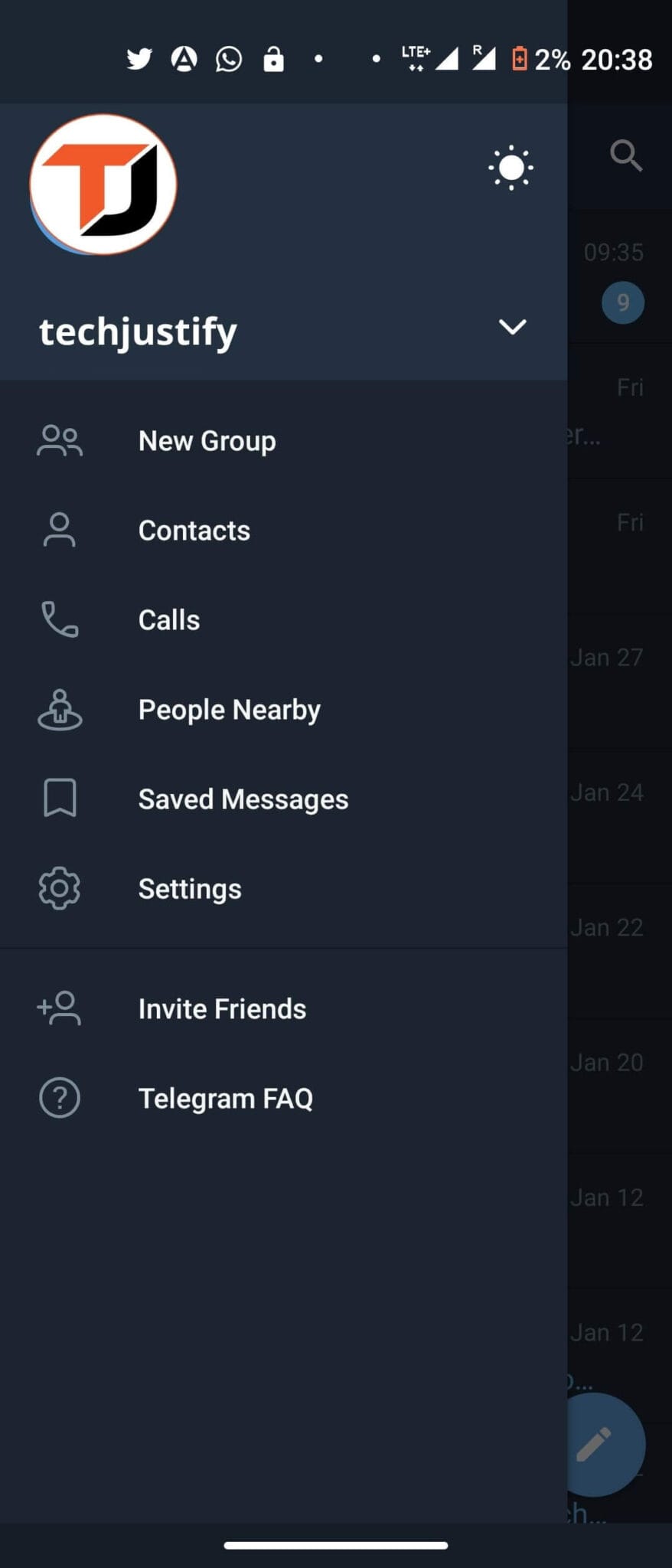This screenshot has width=672, height=1568.
Task: Open Saved Messages bookmark icon
Action: pyautogui.click(x=60, y=799)
